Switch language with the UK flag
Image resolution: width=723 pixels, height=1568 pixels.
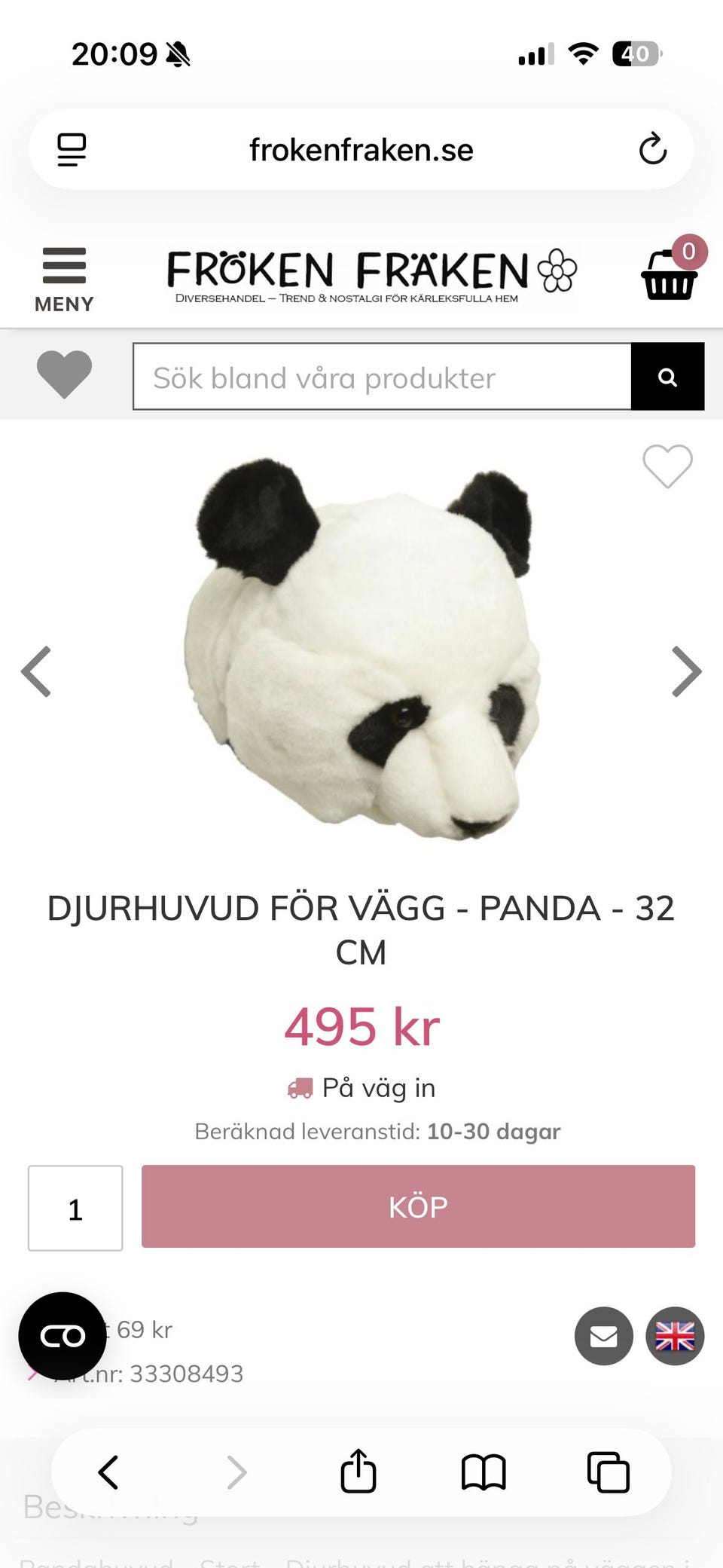point(675,1336)
